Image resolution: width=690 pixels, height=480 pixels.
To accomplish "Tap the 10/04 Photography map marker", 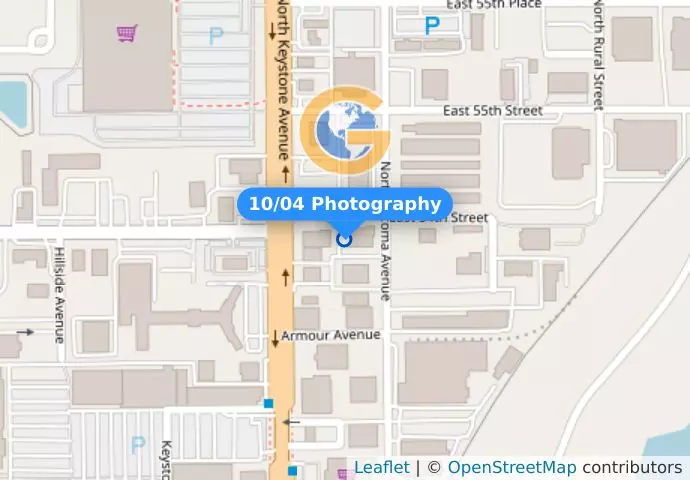I will click(345, 238).
